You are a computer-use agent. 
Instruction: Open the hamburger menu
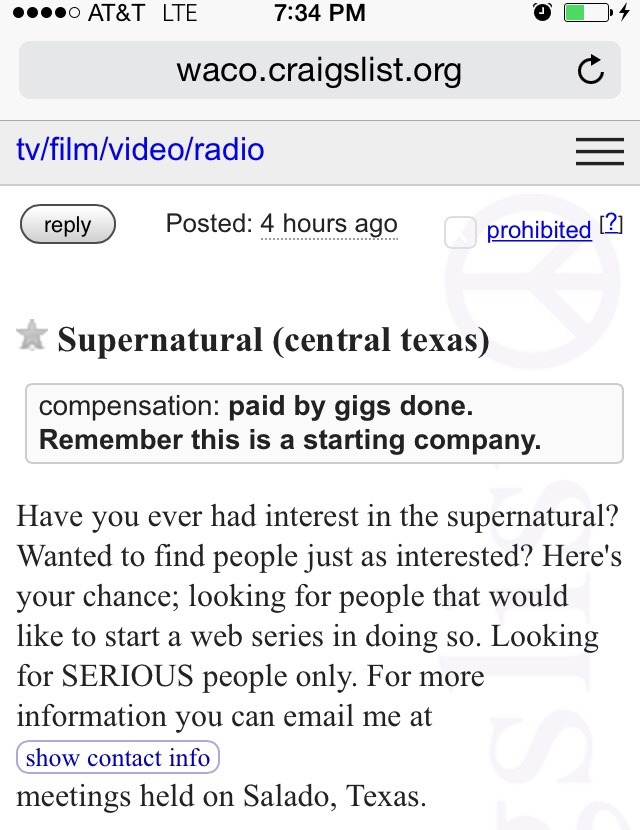click(x=600, y=151)
